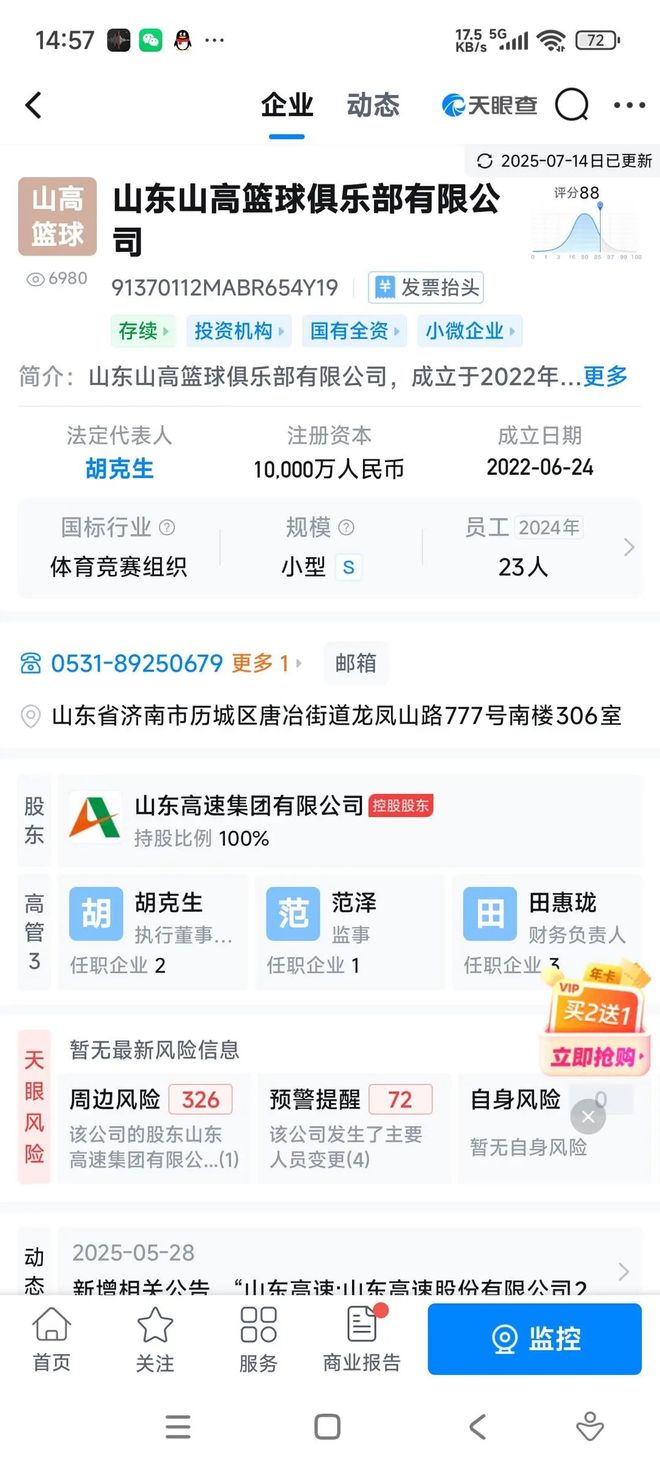The width and height of the screenshot is (660, 1469).
Task: Tap the 发票抬头 button
Action: pos(426,288)
